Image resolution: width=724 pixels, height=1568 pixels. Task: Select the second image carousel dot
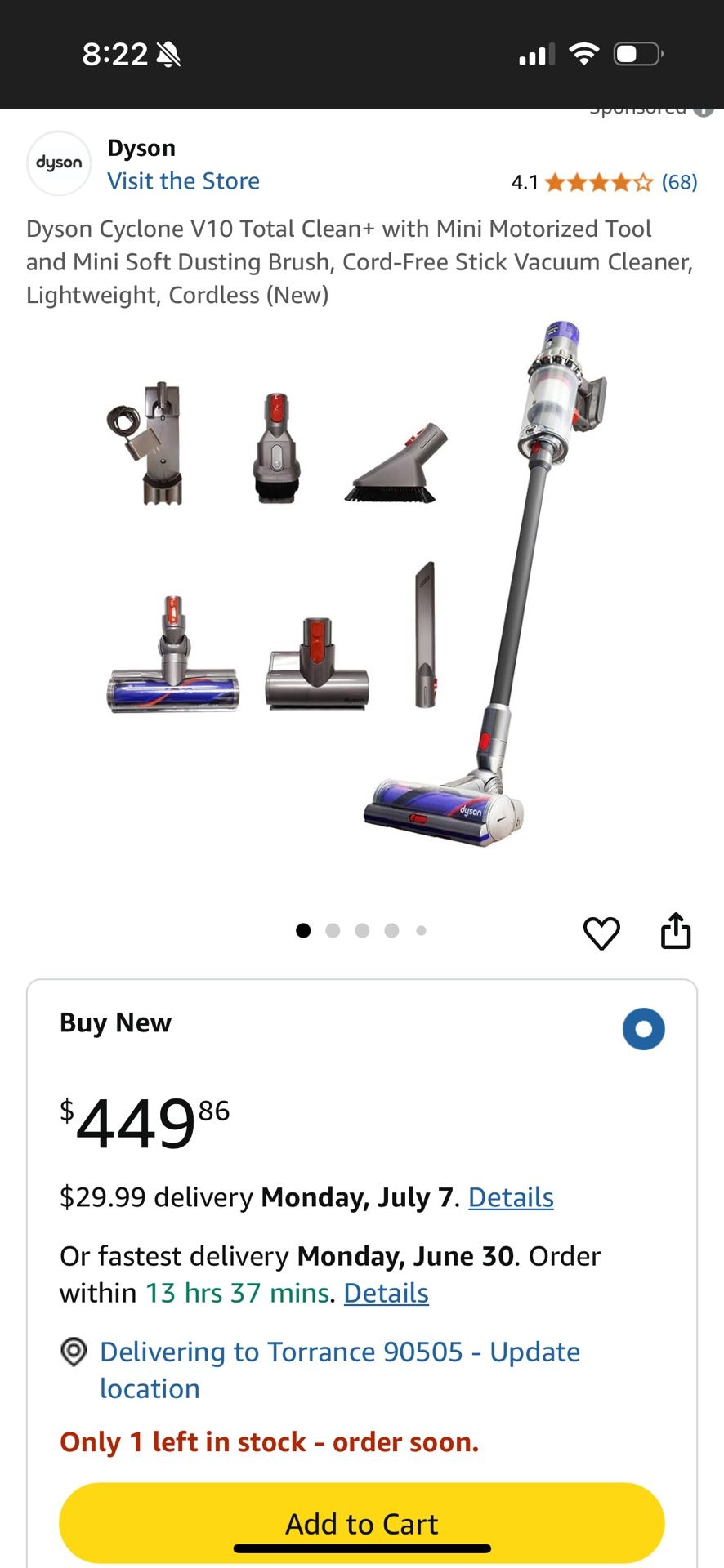click(x=333, y=930)
